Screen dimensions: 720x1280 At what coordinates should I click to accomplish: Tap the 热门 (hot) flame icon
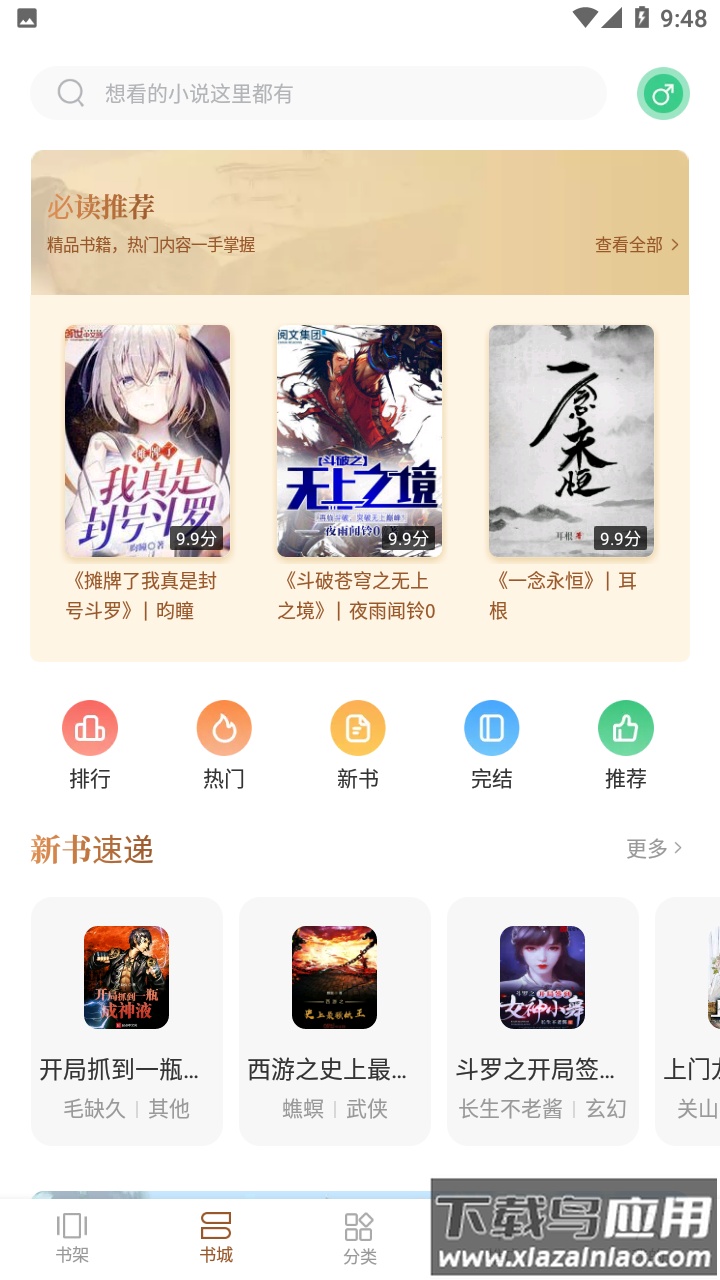[x=224, y=729]
